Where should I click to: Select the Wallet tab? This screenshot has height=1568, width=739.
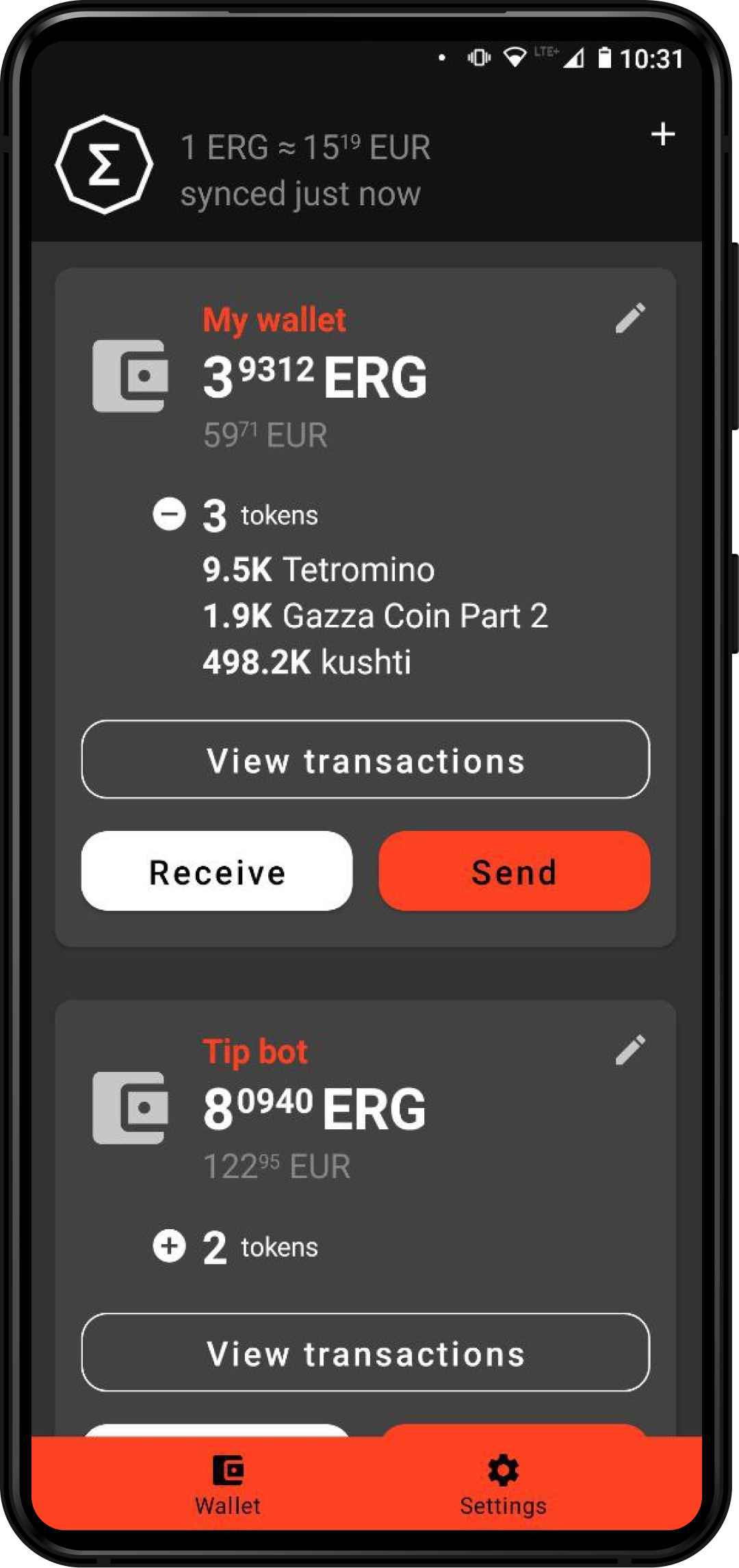[228, 1482]
